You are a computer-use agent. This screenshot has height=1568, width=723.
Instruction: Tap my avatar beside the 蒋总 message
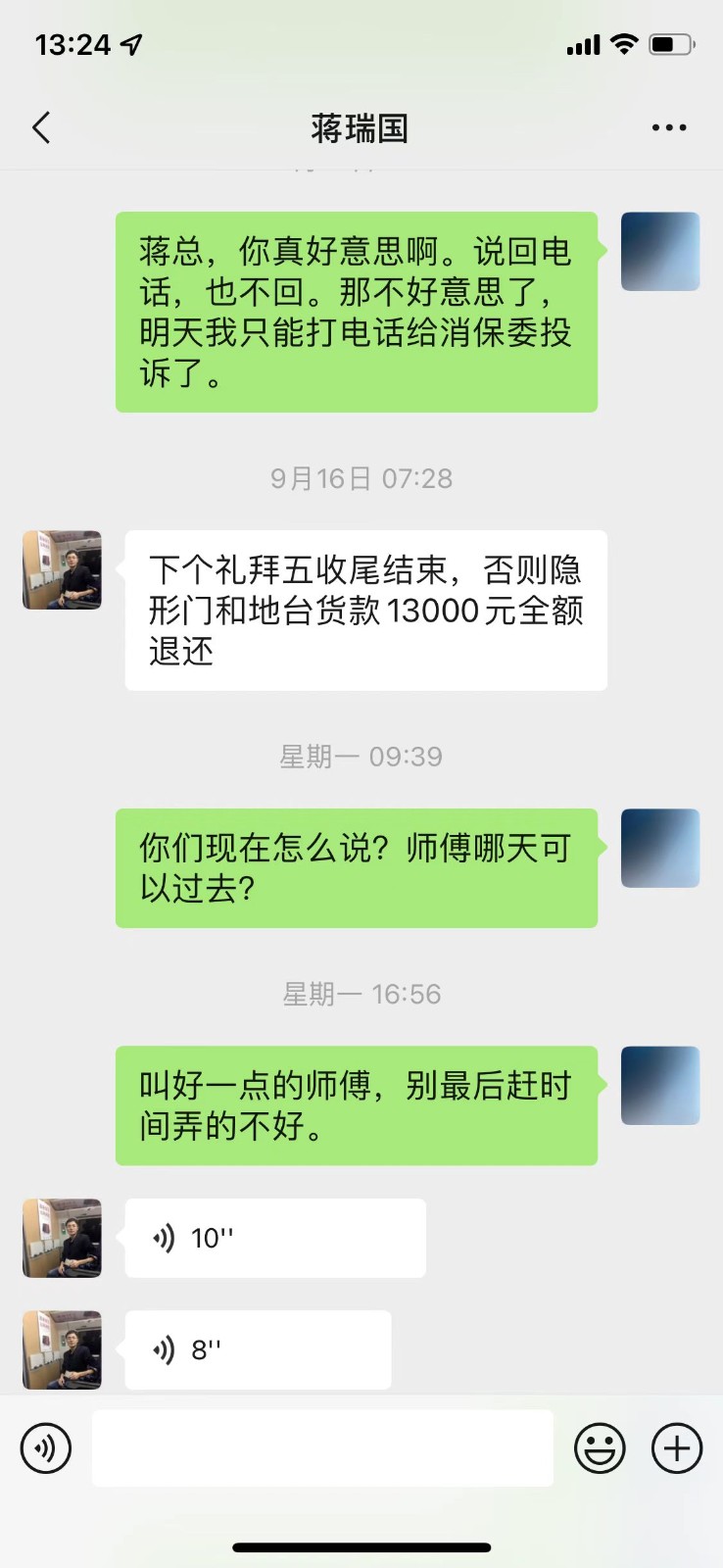(x=660, y=252)
